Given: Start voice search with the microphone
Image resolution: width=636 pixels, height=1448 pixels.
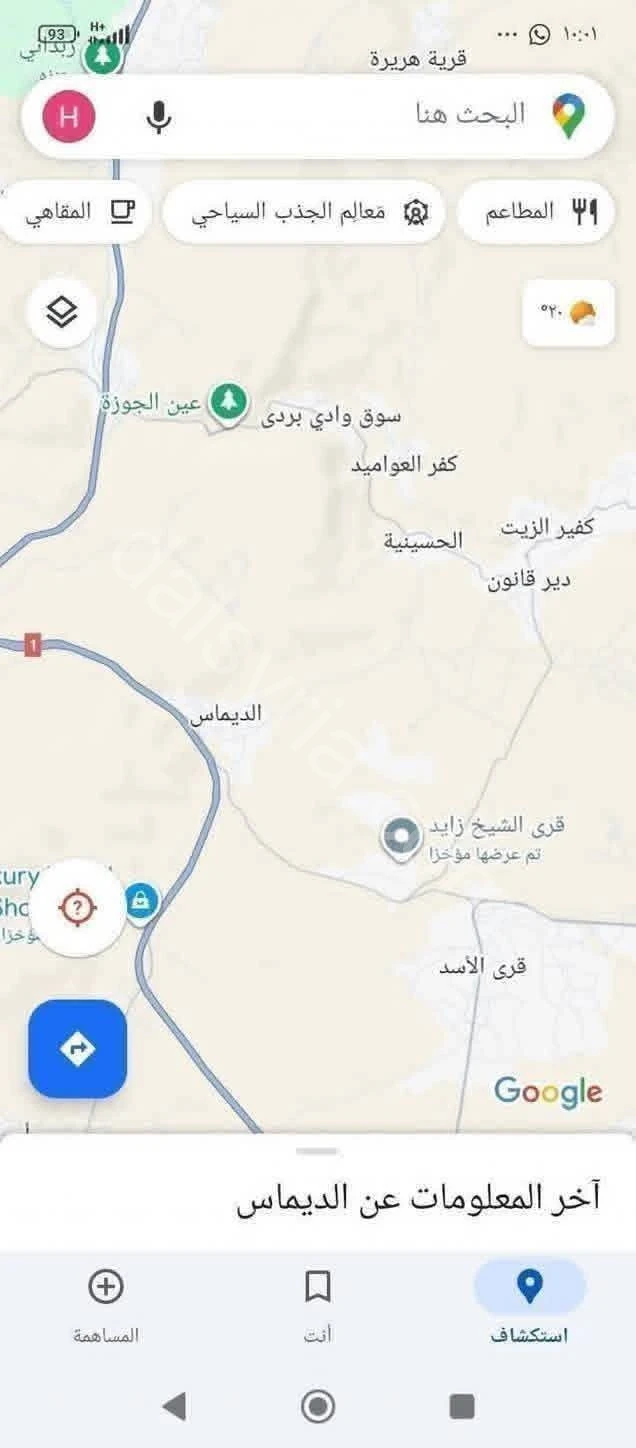Looking at the screenshot, I should (x=159, y=117).
